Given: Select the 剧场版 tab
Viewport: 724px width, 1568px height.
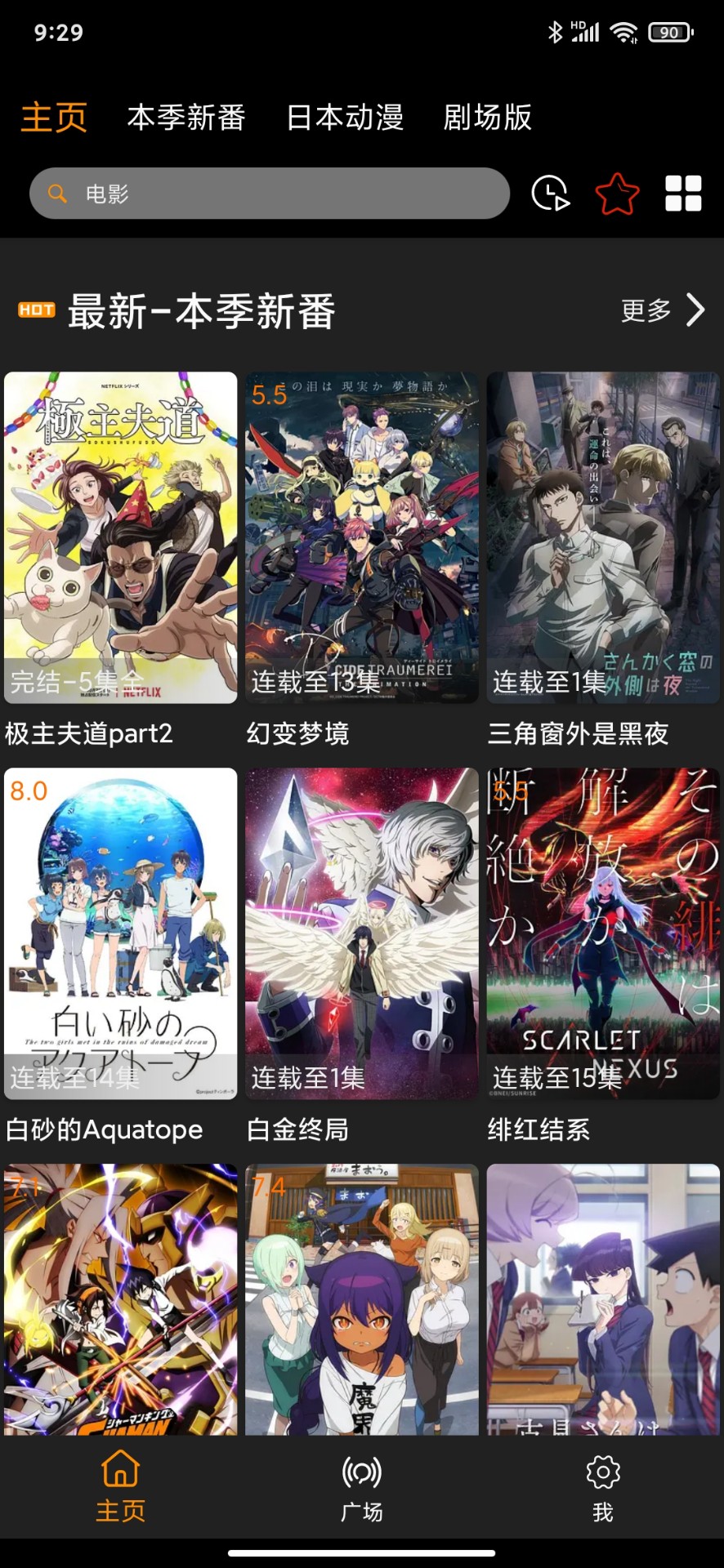Looking at the screenshot, I should (488, 118).
